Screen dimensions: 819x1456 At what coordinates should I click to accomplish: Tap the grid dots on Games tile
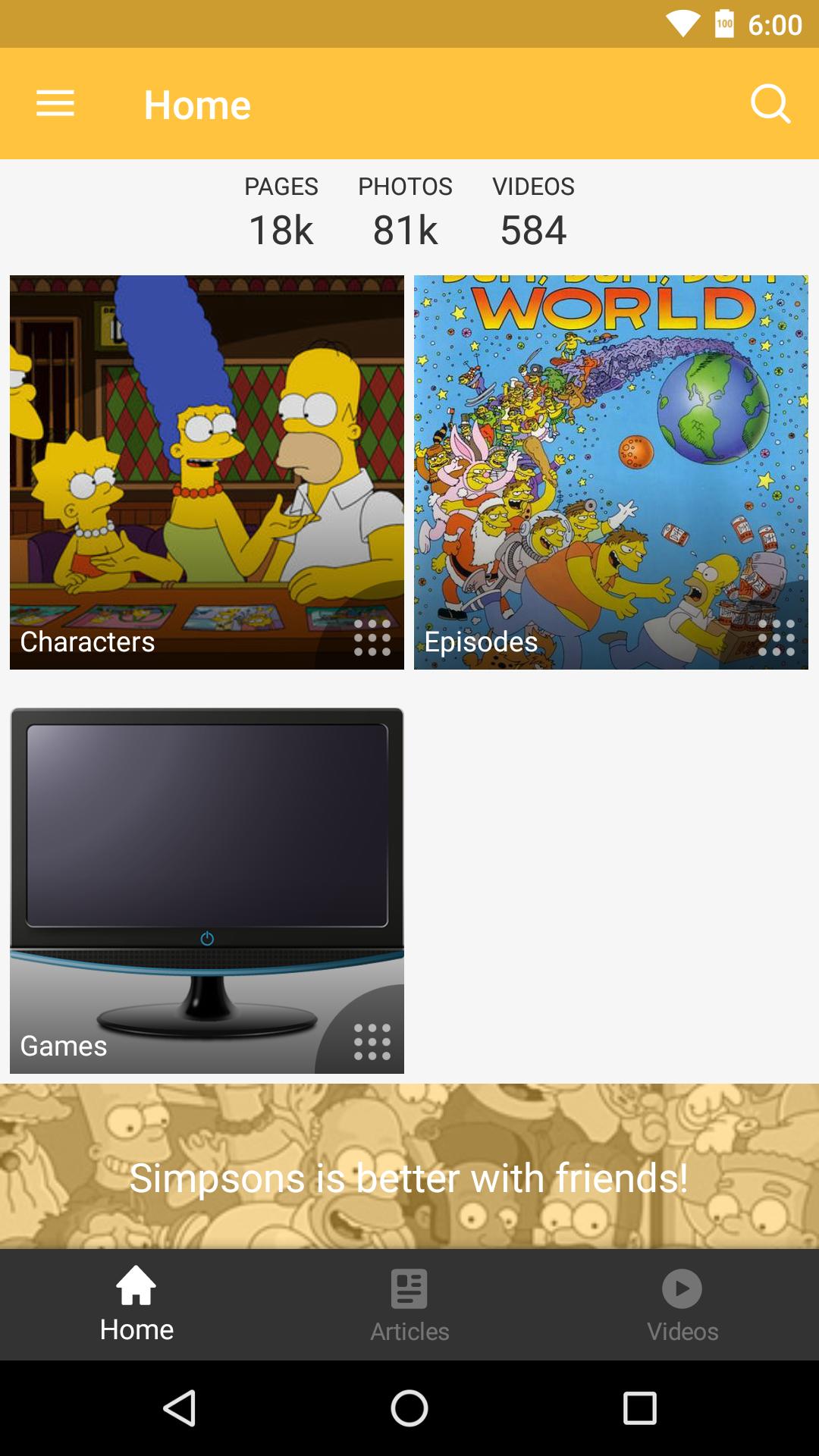tap(372, 1042)
